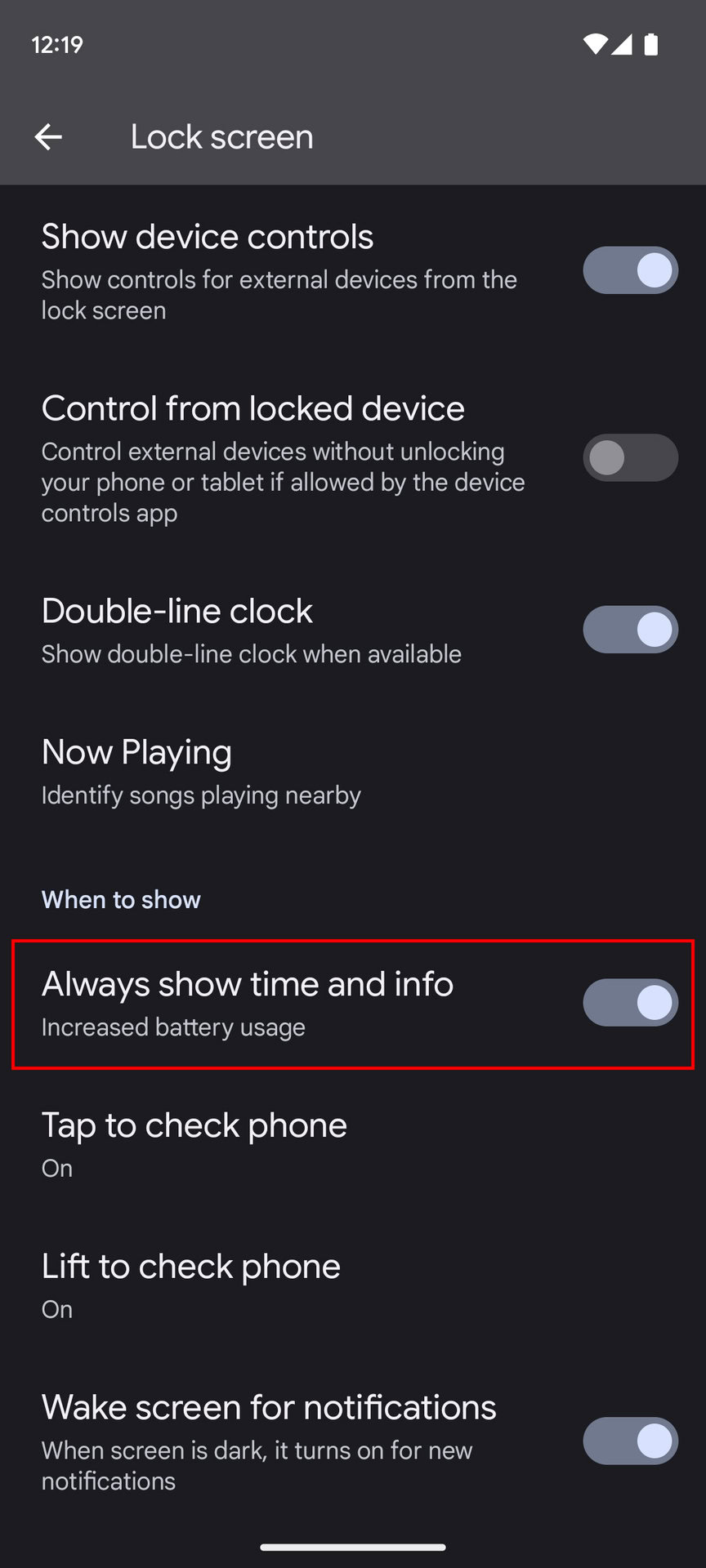Enable Control from locked device

pyautogui.click(x=630, y=457)
